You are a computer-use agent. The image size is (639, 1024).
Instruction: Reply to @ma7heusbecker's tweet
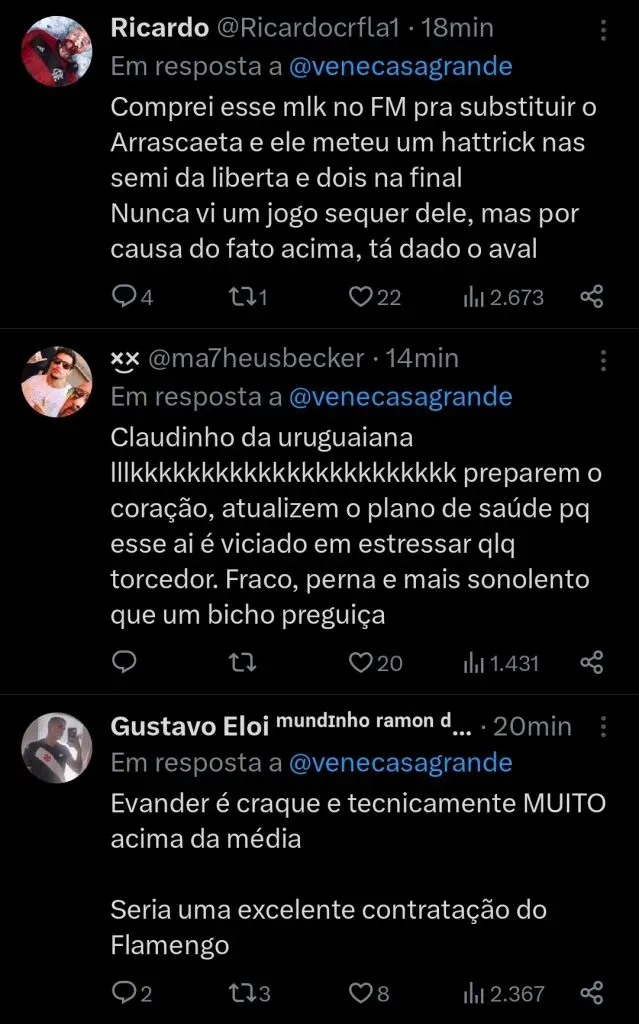pyautogui.click(x=124, y=662)
